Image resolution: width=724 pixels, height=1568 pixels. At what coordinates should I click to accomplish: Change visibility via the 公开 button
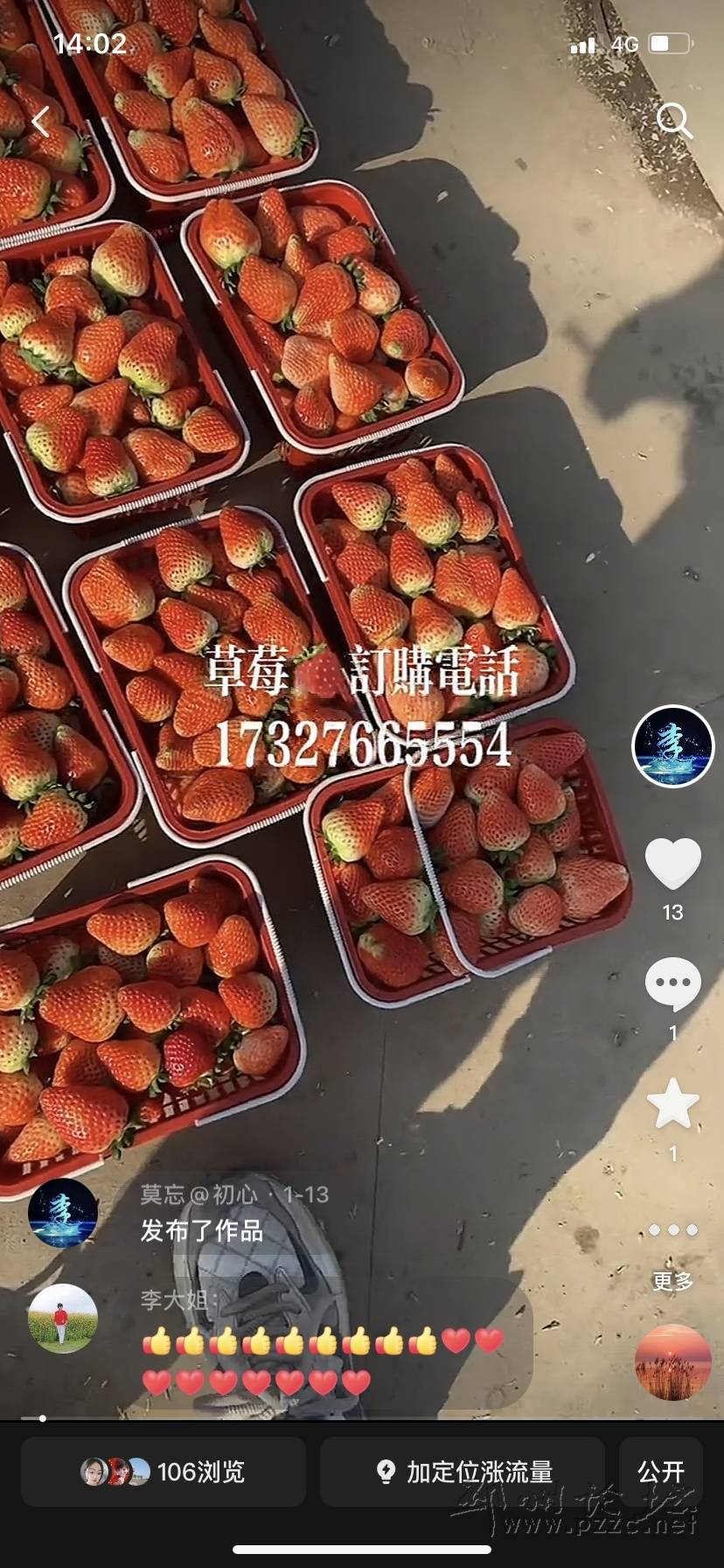[660, 1472]
